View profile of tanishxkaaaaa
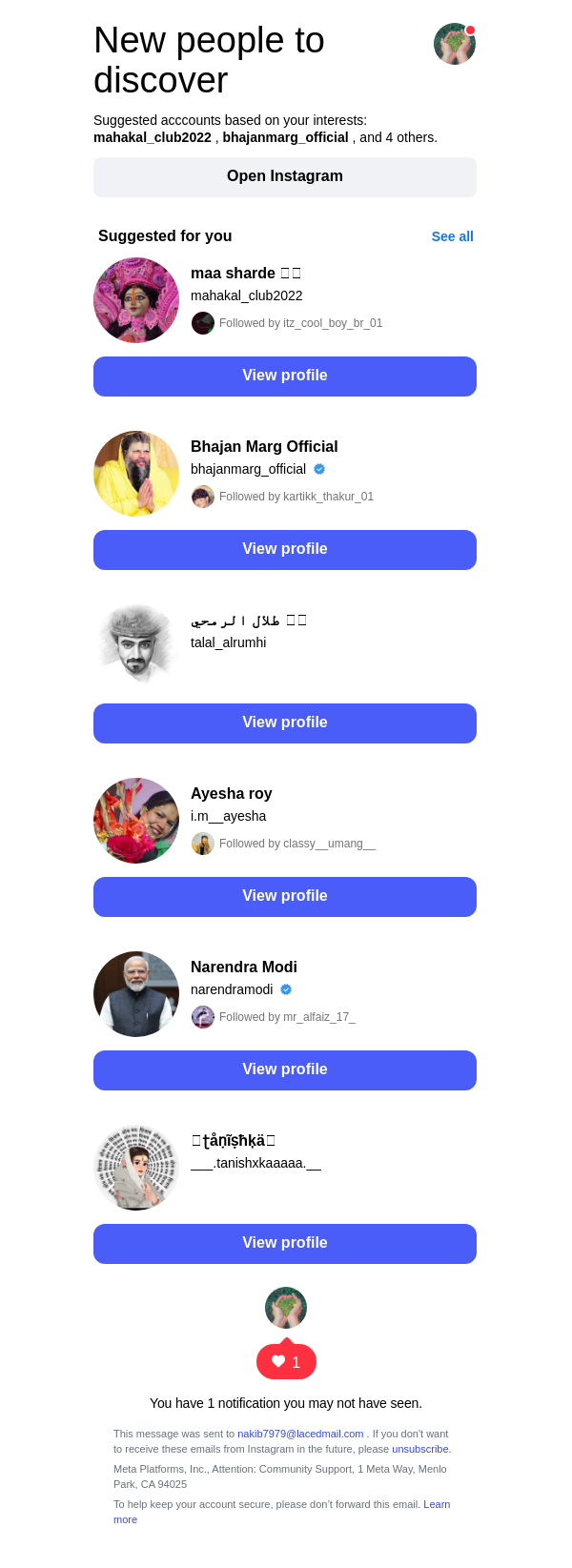This screenshot has height=1568, width=572. tap(285, 1244)
